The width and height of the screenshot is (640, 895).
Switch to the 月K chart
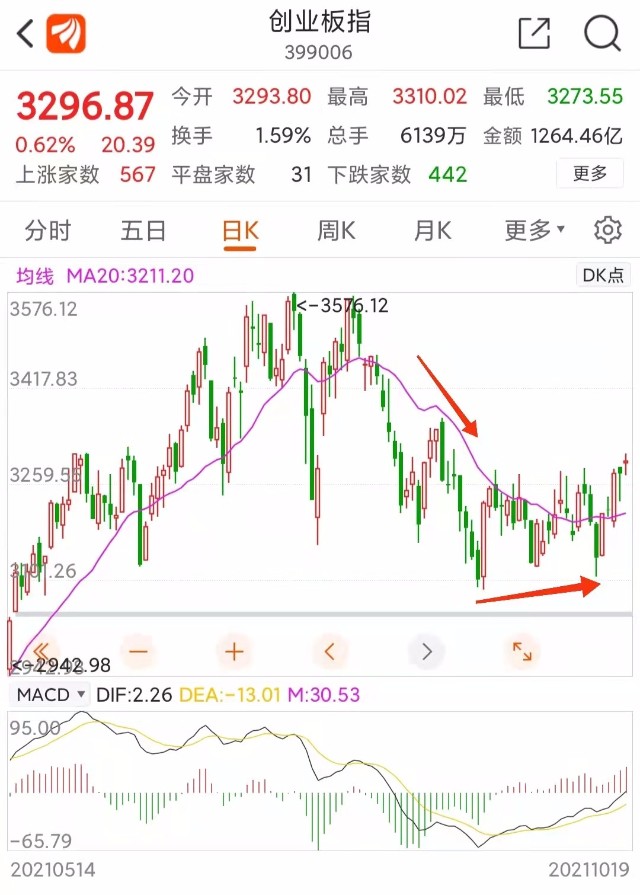[432, 231]
